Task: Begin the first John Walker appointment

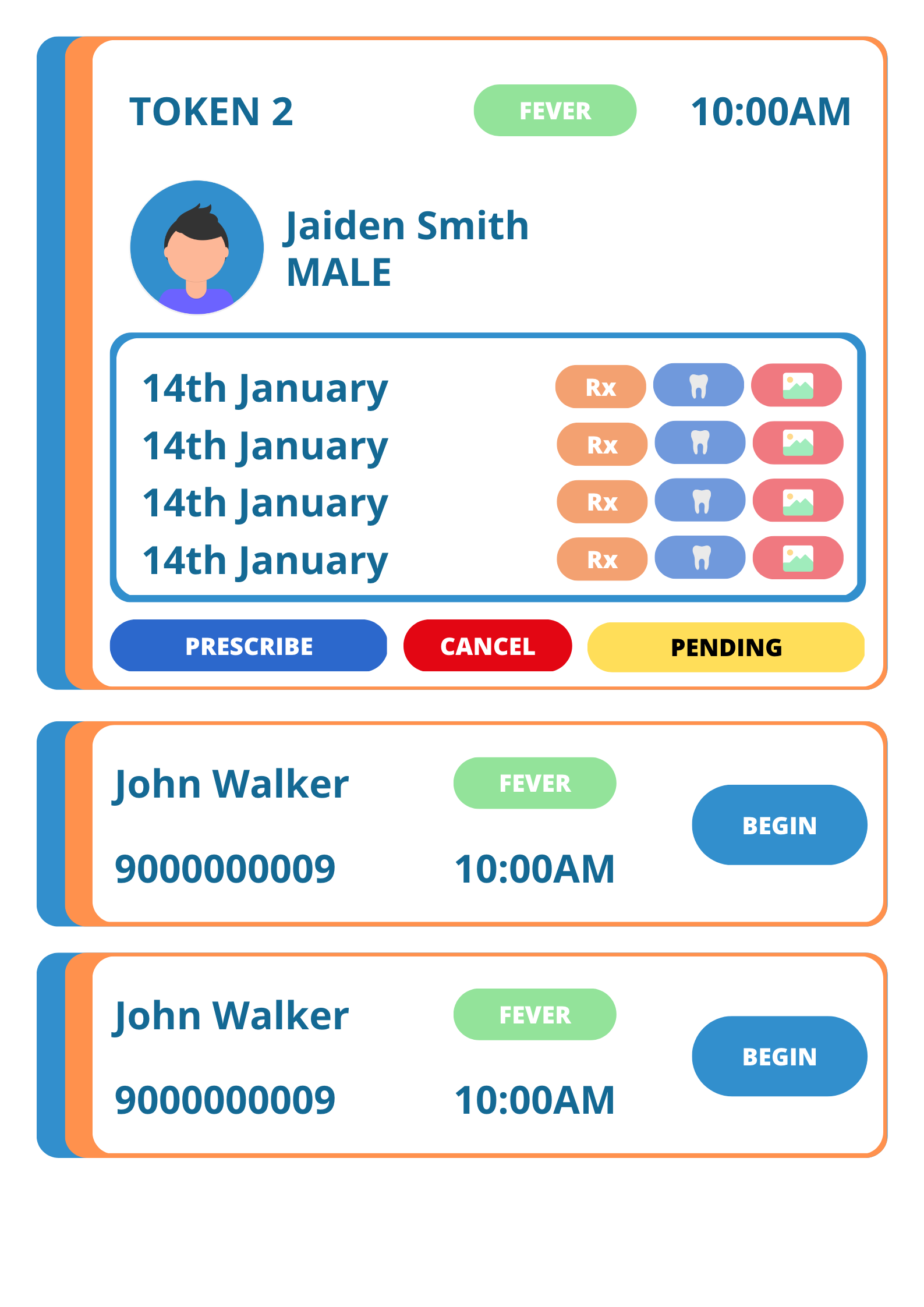Action: 779,824
